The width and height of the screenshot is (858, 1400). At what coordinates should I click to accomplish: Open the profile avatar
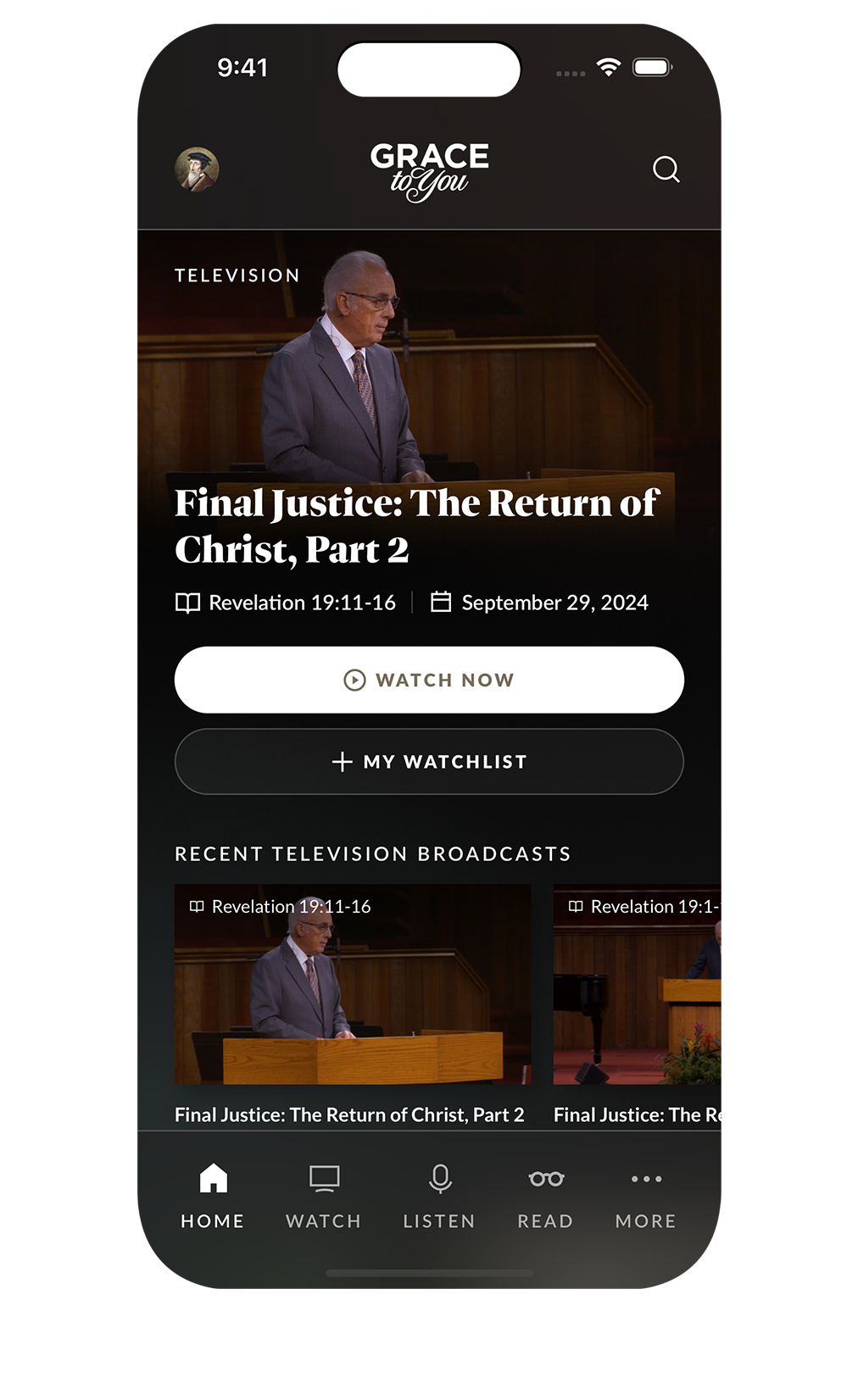tap(197, 169)
